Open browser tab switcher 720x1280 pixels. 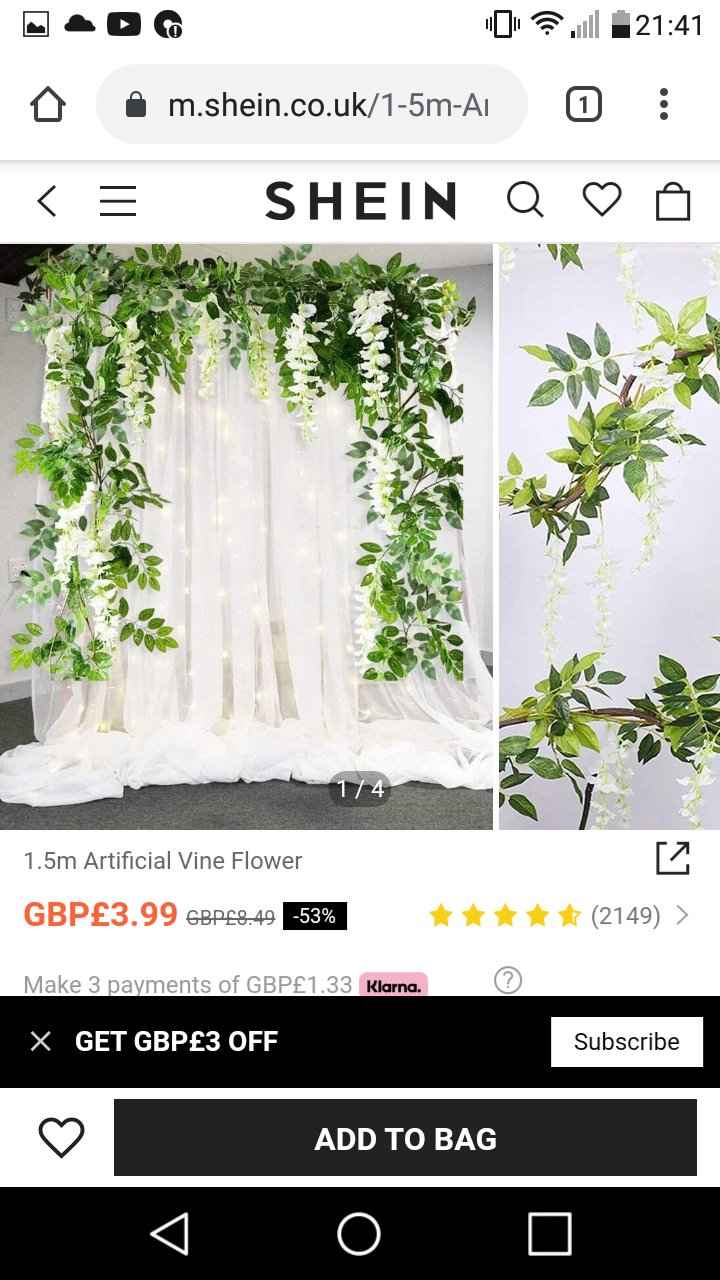(583, 104)
